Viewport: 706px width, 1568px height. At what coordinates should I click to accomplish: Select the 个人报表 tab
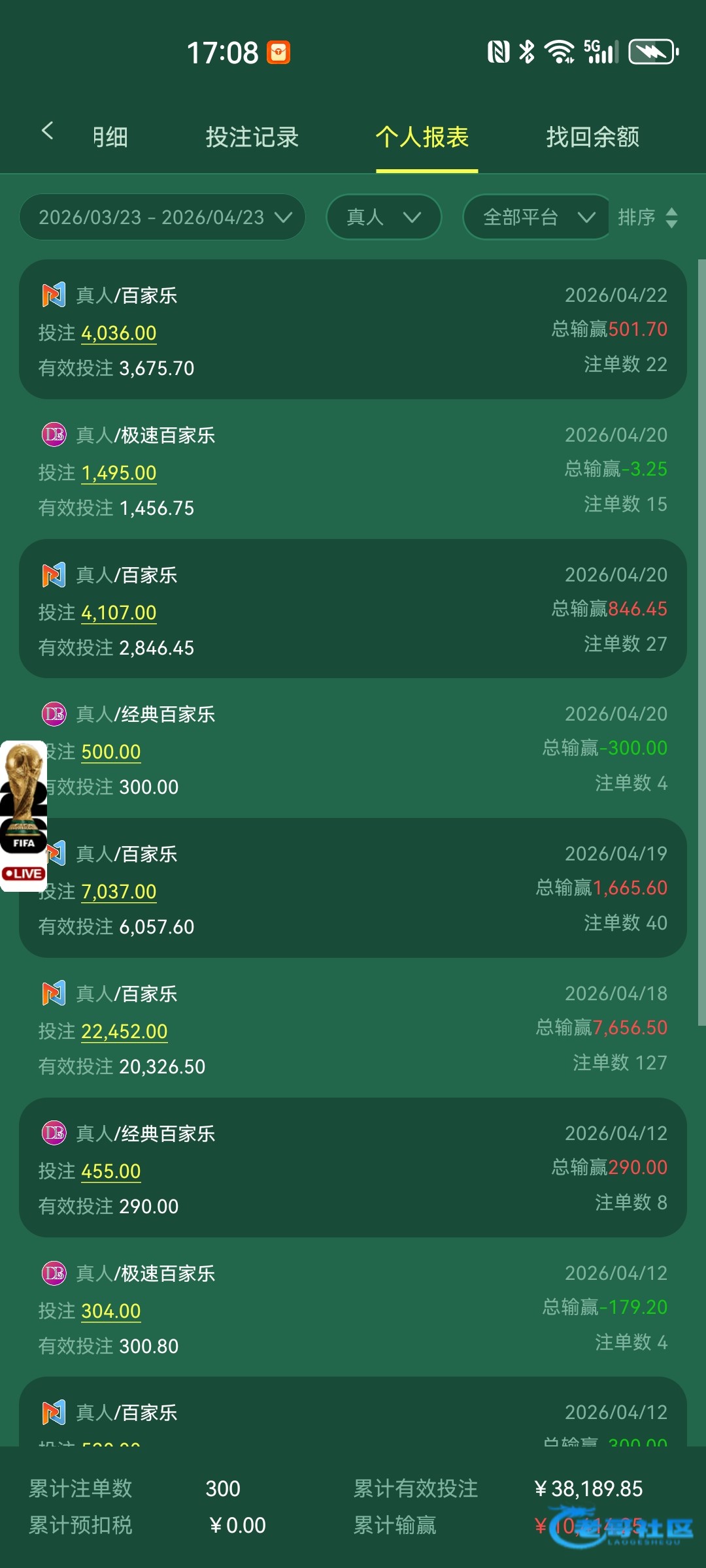pyautogui.click(x=422, y=137)
